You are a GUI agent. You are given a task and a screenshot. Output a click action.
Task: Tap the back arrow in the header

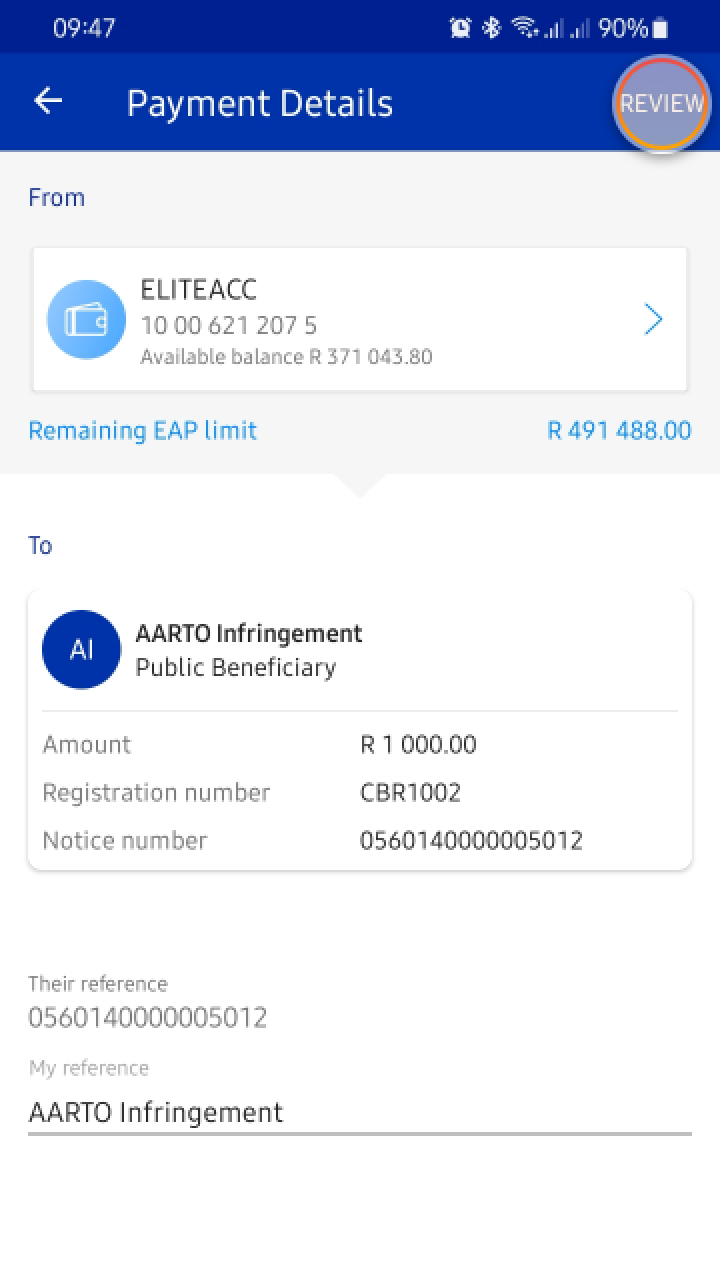click(x=47, y=101)
